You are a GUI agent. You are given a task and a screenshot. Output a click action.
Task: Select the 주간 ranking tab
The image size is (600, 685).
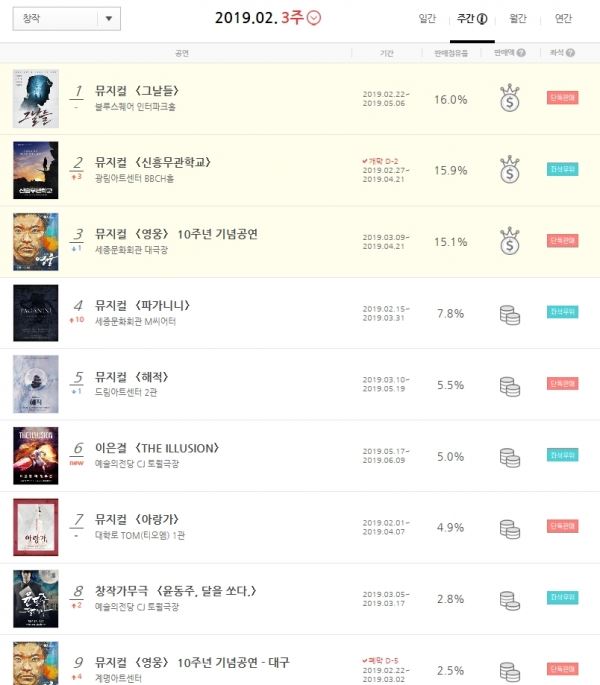tap(471, 18)
